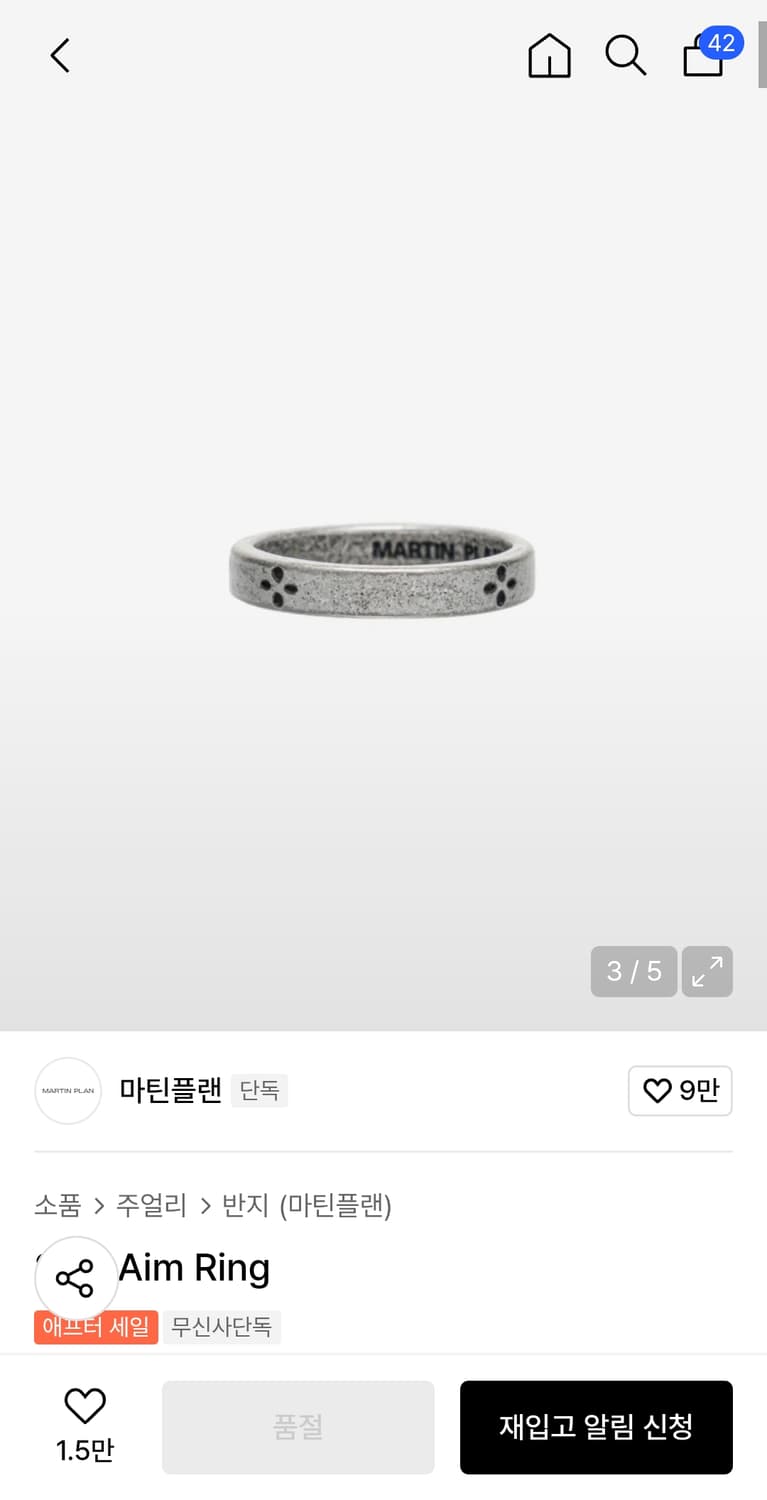The width and height of the screenshot is (767, 1500).
Task: View the ring product image
Action: pos(382,570)
